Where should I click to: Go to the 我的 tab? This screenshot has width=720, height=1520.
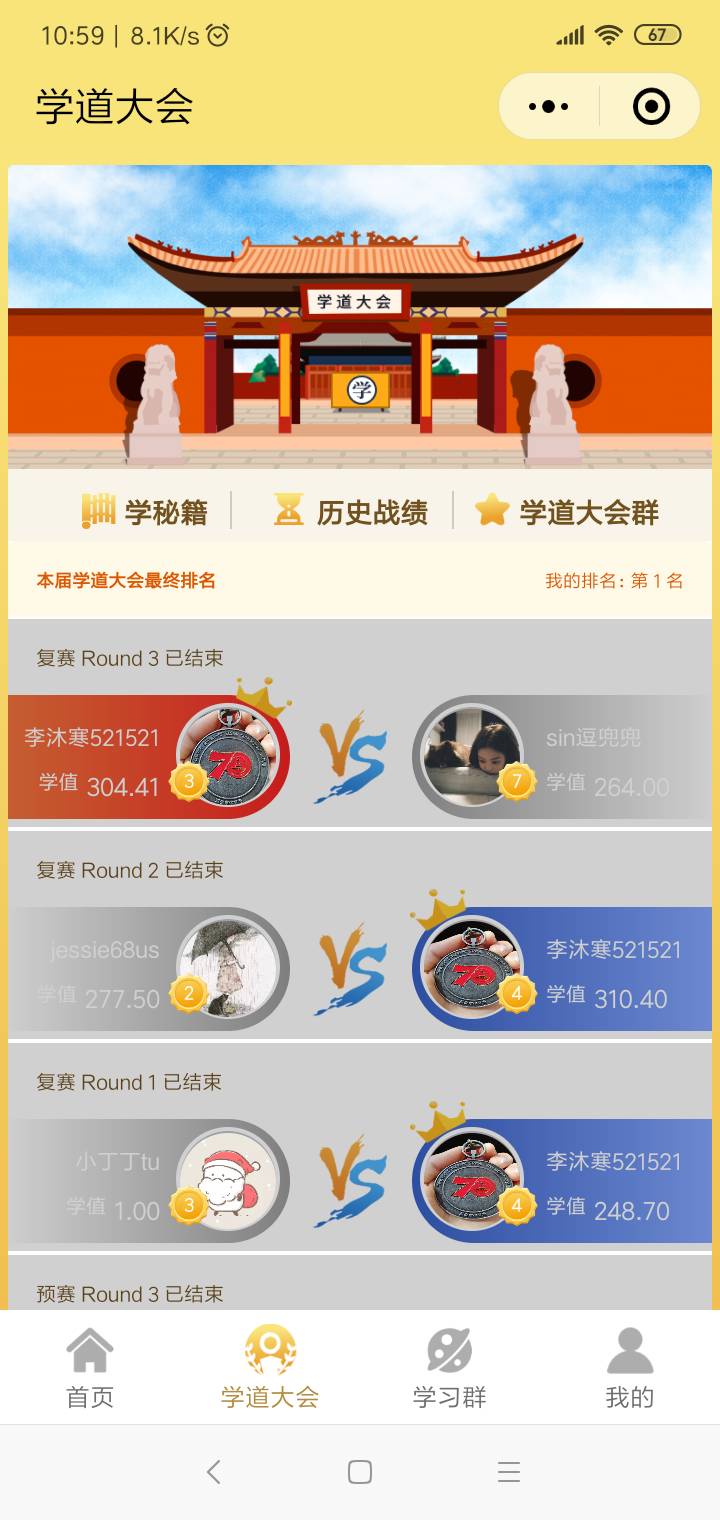(629, 1368)
